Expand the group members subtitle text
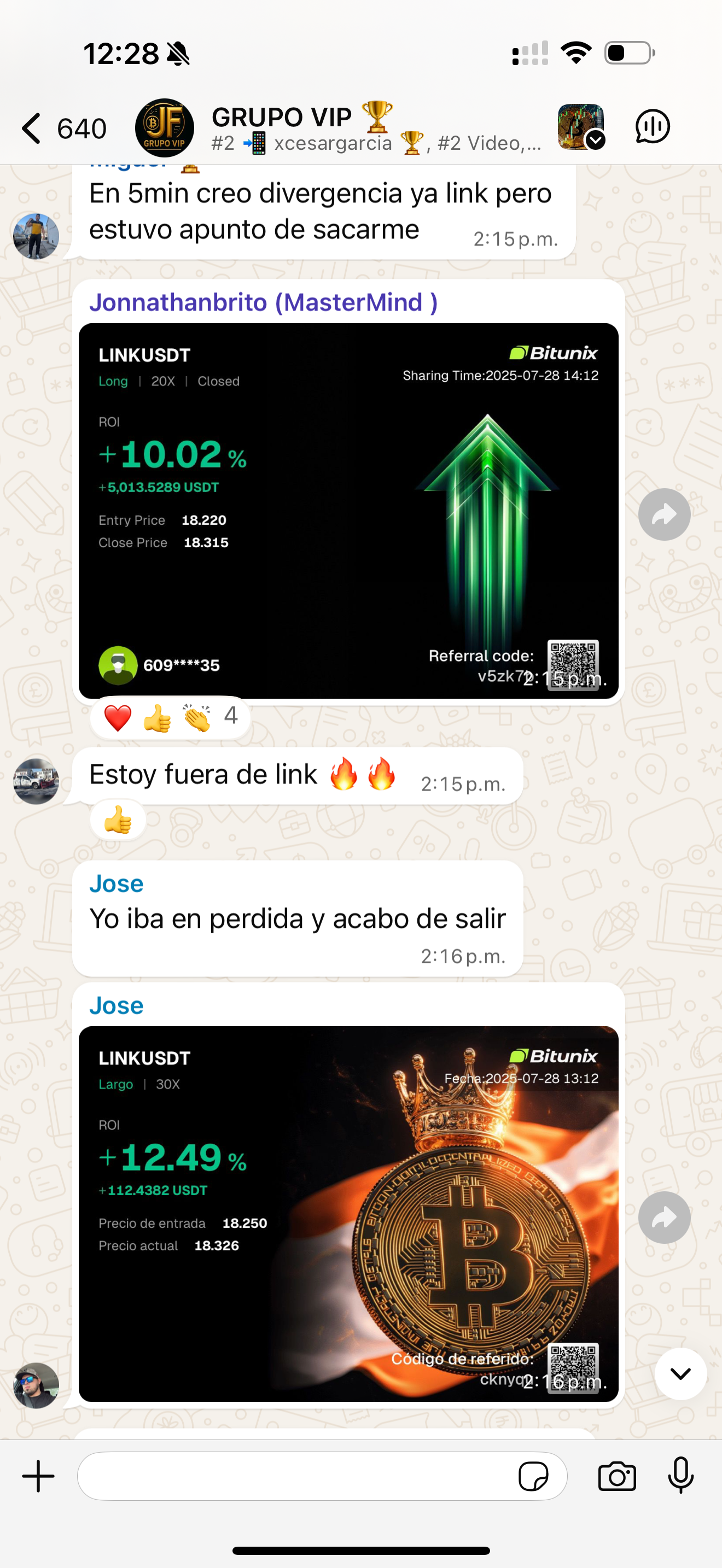 (375, 144)
